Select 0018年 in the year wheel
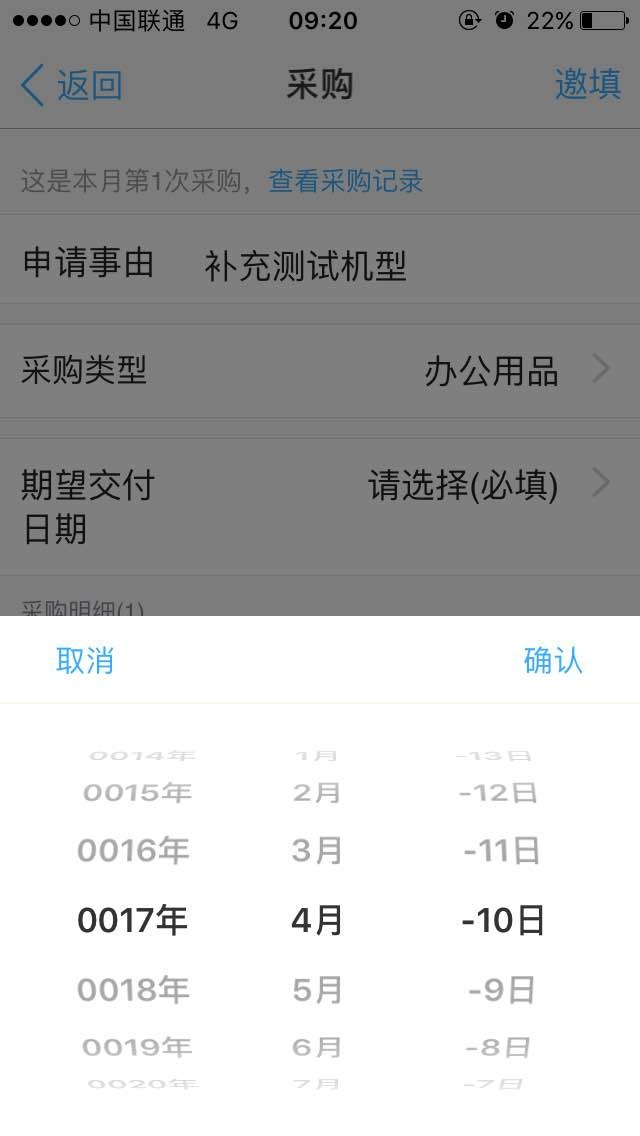Screen dimensions: 640x1136 point(133,990)
